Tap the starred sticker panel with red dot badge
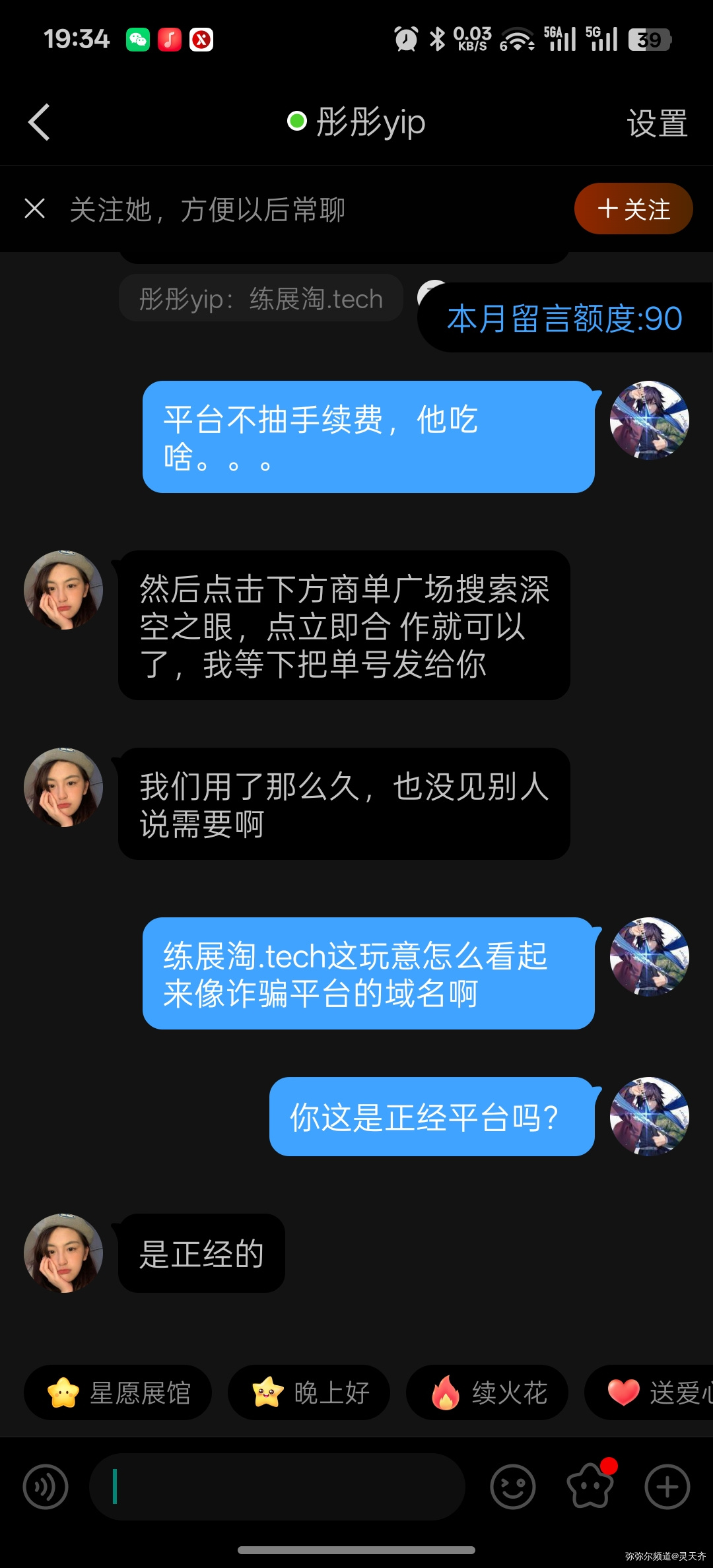 click(x=590, y=1486)
